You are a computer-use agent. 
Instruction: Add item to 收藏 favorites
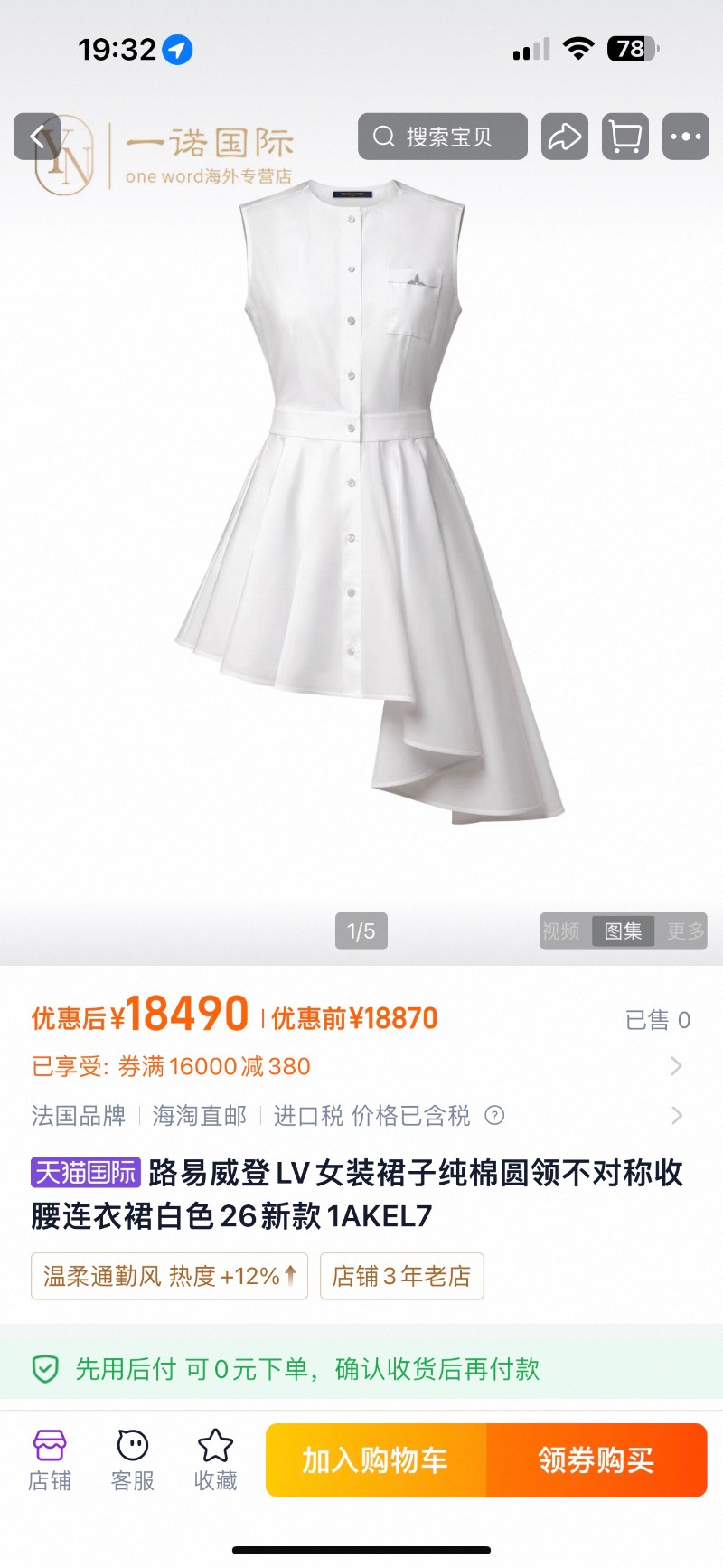point(215,1459)
